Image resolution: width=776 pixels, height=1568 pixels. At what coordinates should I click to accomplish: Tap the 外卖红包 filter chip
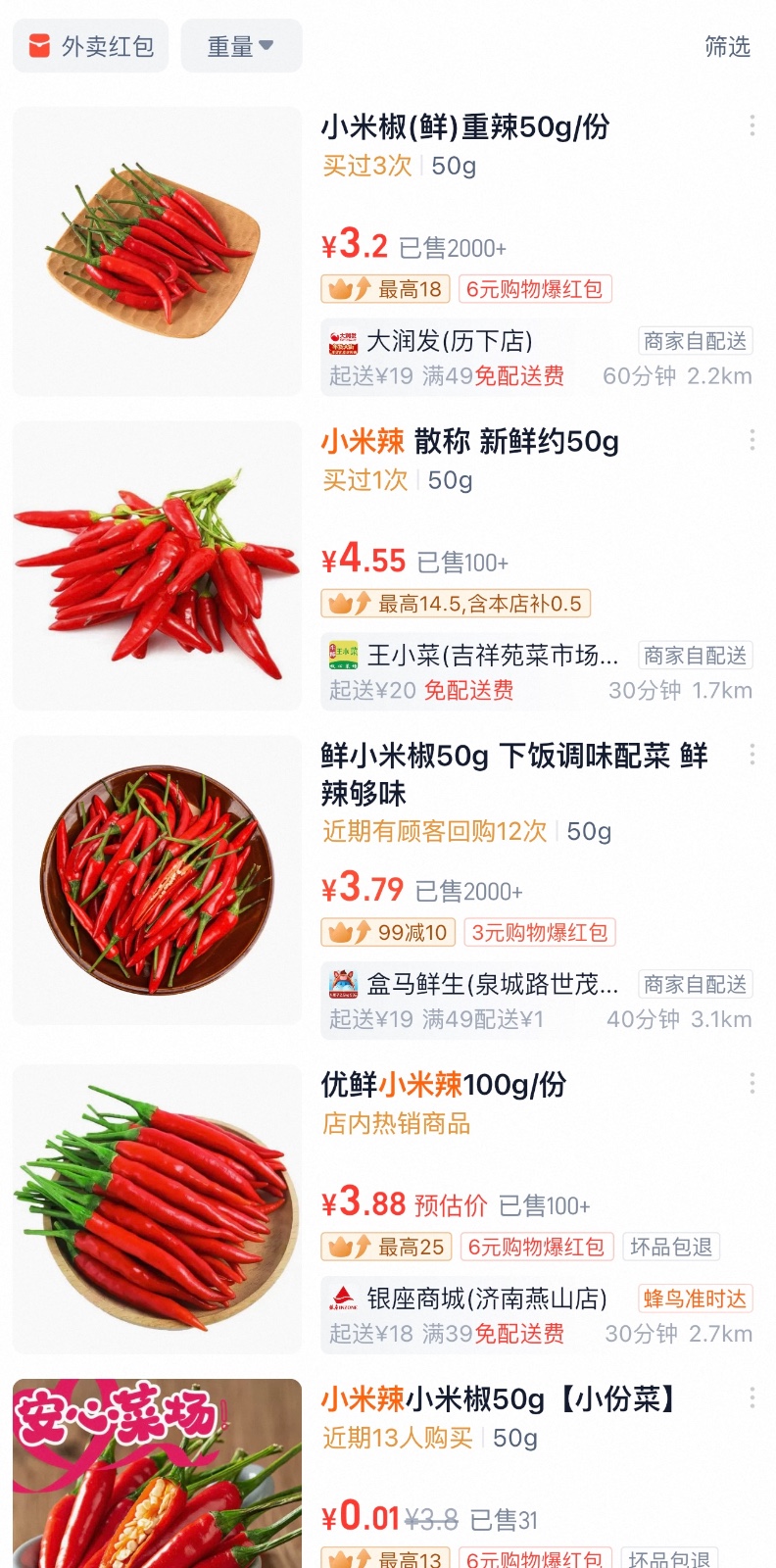[x=90, y=46]
